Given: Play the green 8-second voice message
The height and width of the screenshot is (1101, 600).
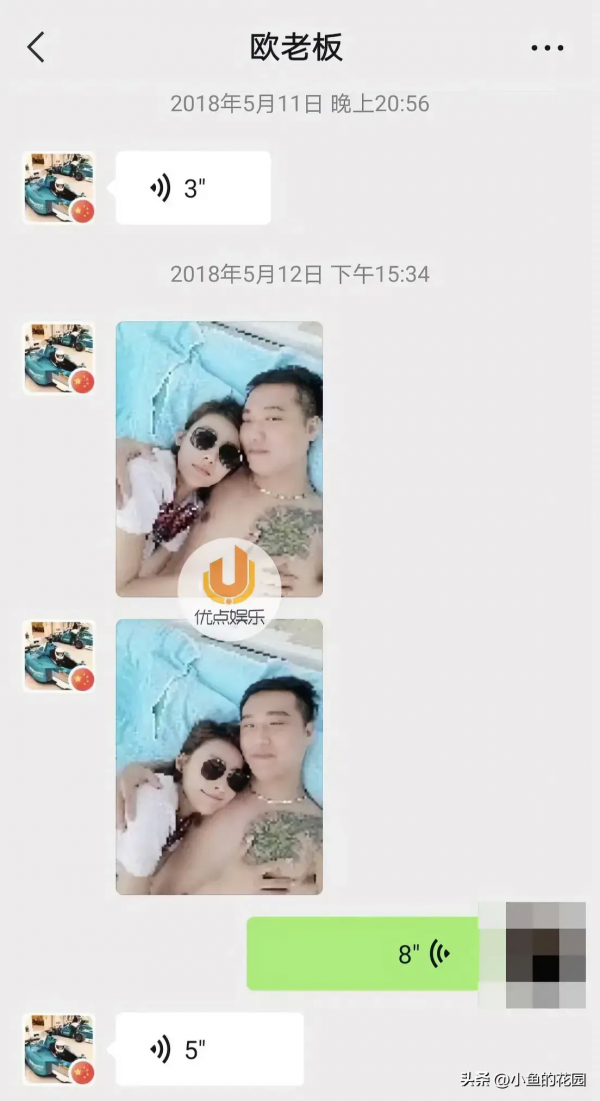Looking at the screenshot, I should pyautogui.click(x=362, y=954).
